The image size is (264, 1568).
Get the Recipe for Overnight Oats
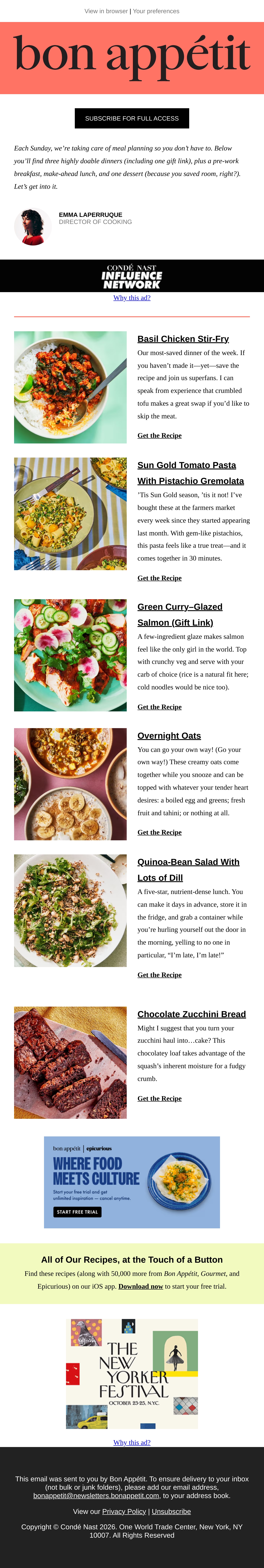(159, 832)
